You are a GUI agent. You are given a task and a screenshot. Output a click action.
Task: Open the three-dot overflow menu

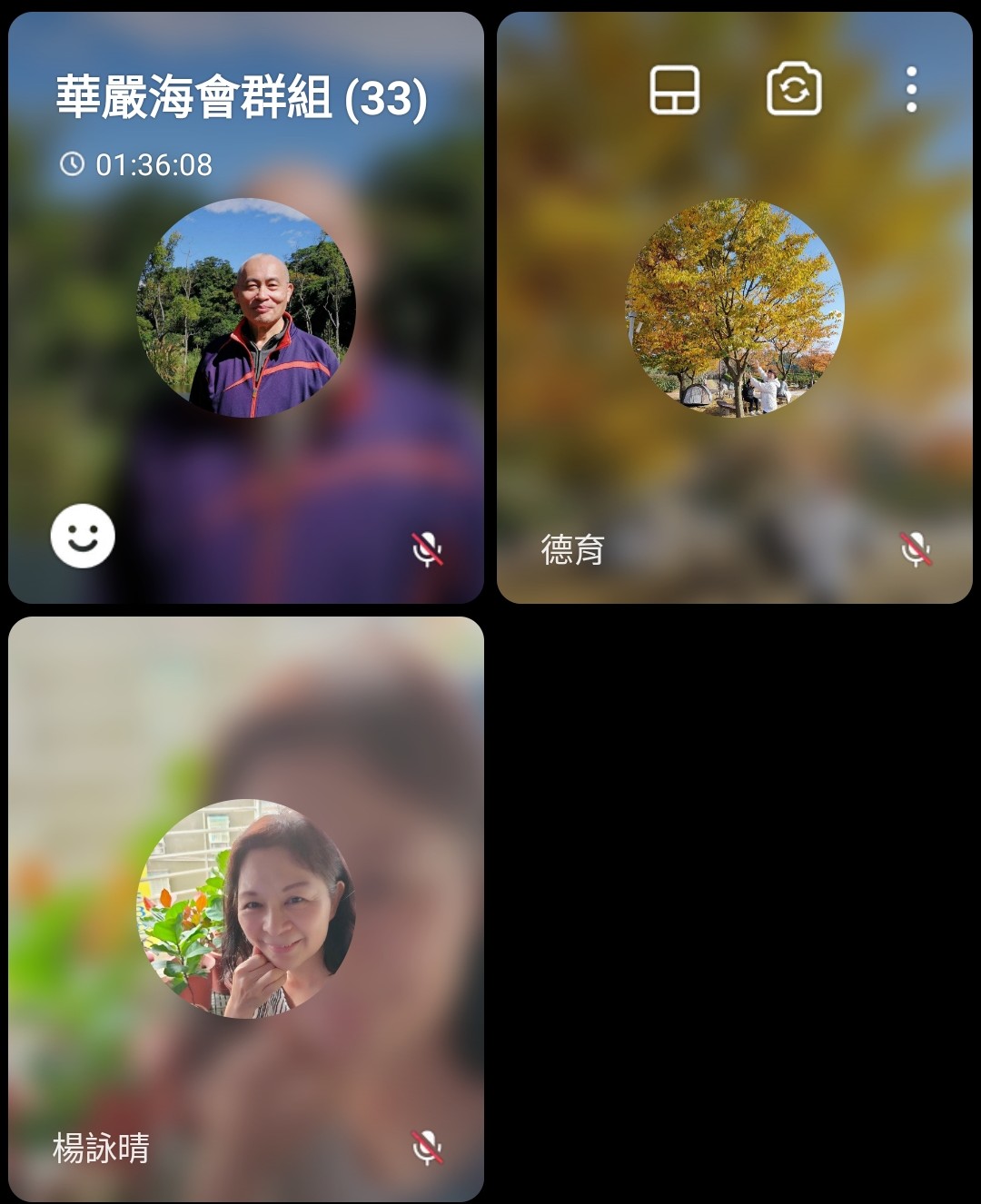pos(911,90)
